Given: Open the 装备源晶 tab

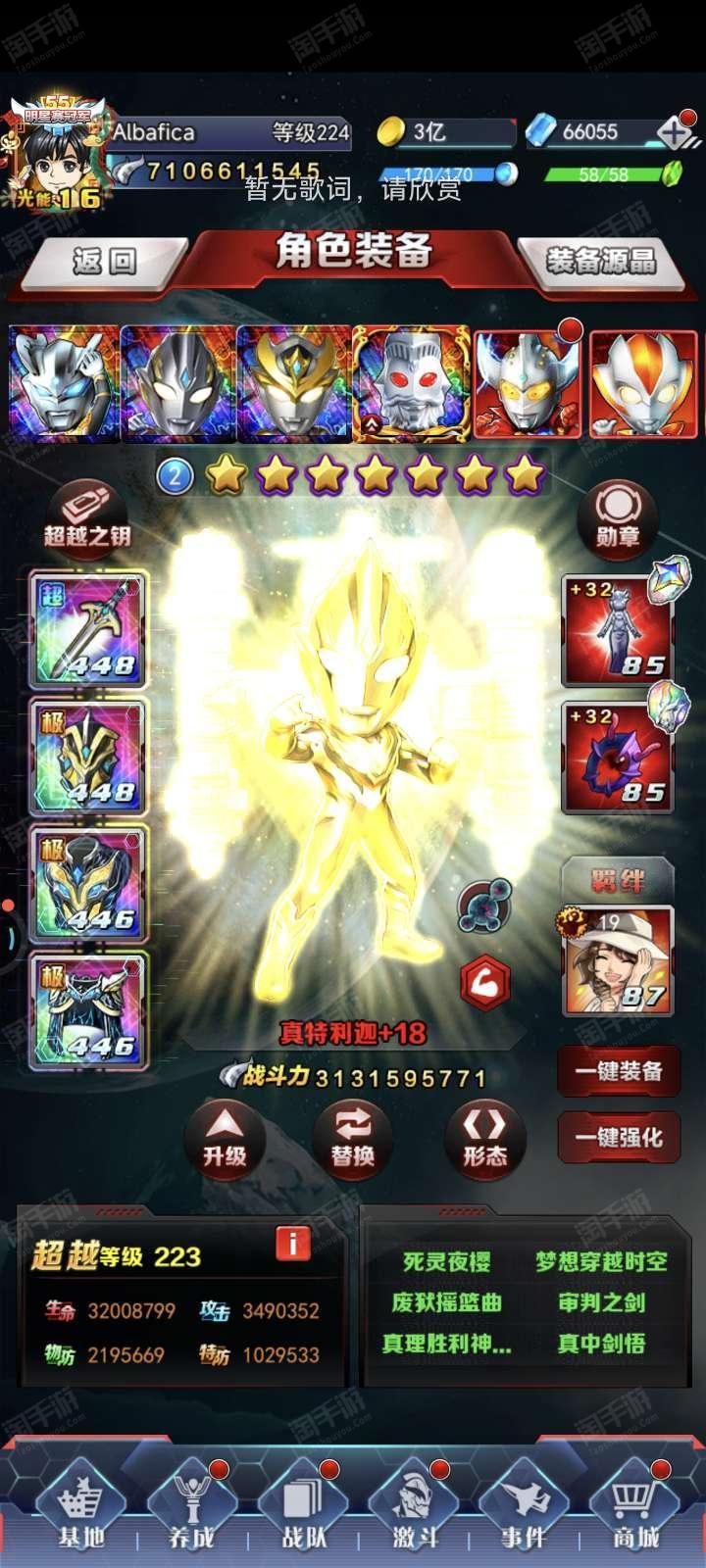Looking at the screenshot, I should coord(601,260).
